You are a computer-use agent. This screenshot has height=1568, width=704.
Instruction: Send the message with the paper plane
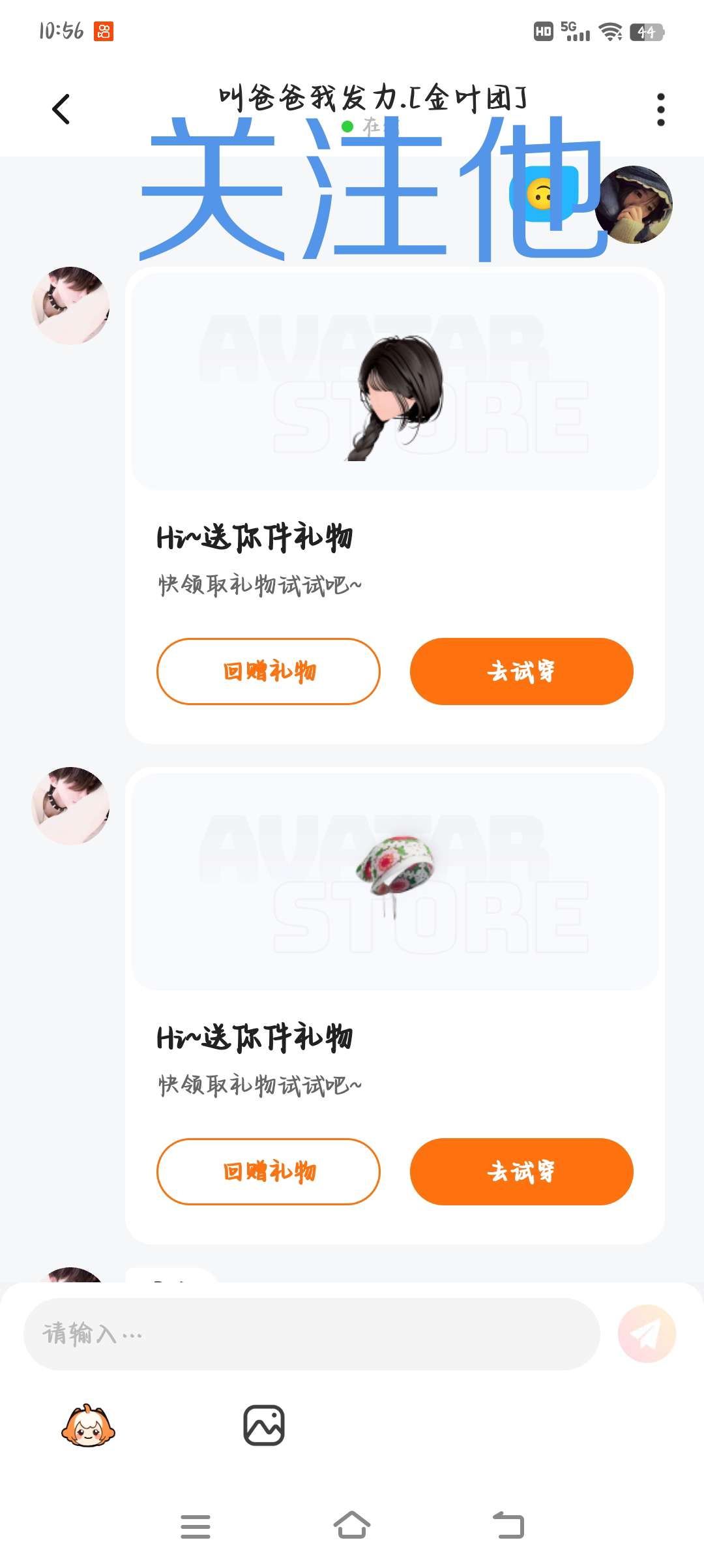[647, 1334]
